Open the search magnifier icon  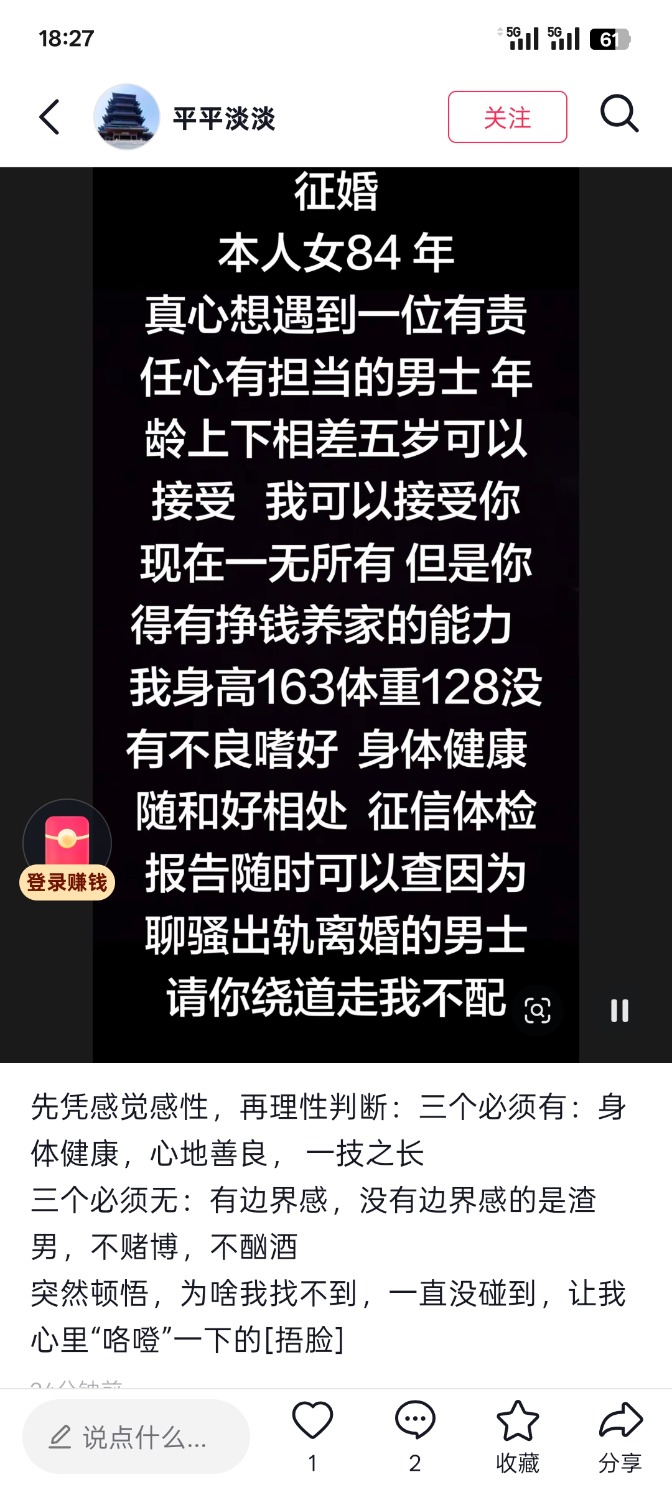[x=619, y=115]
